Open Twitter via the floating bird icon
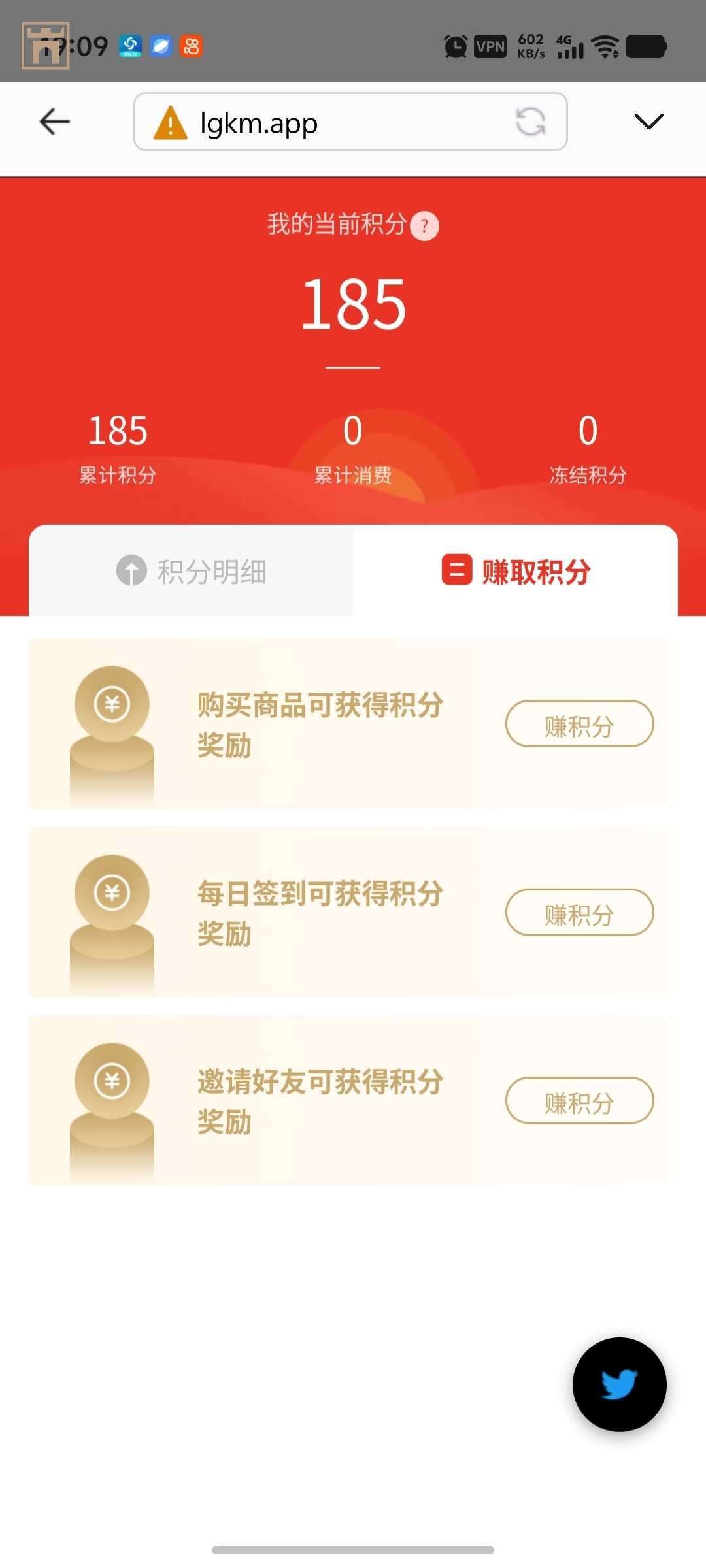The image size is (706, 1568). [x=618, y=1384]
